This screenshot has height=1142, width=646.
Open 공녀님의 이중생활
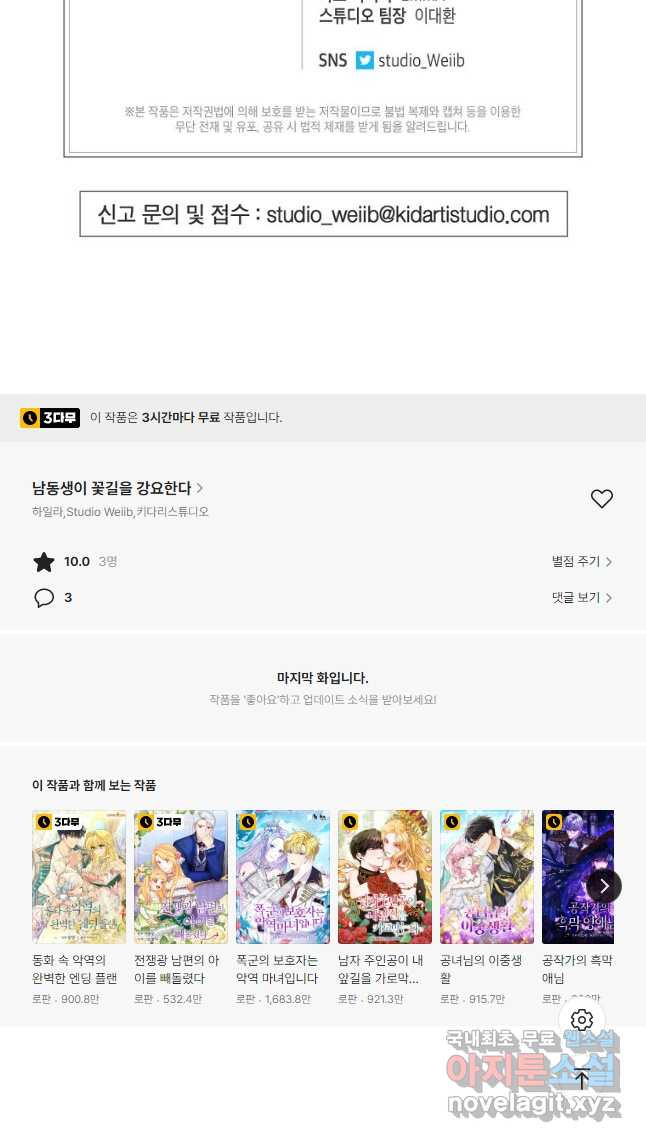coord(487,877)
